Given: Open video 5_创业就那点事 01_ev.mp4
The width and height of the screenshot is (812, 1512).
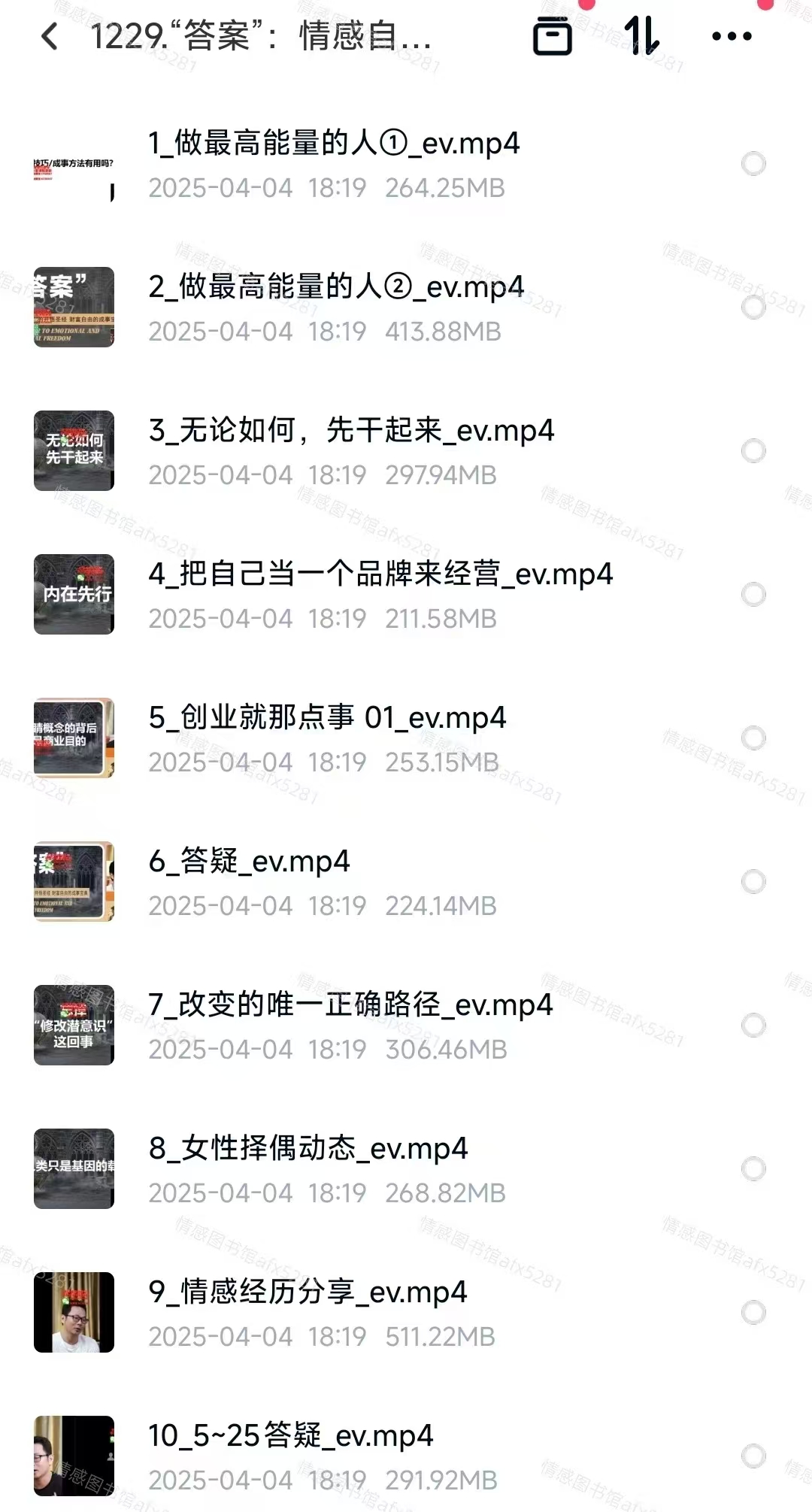Looking at the screenshot, I should click(327, 718).
